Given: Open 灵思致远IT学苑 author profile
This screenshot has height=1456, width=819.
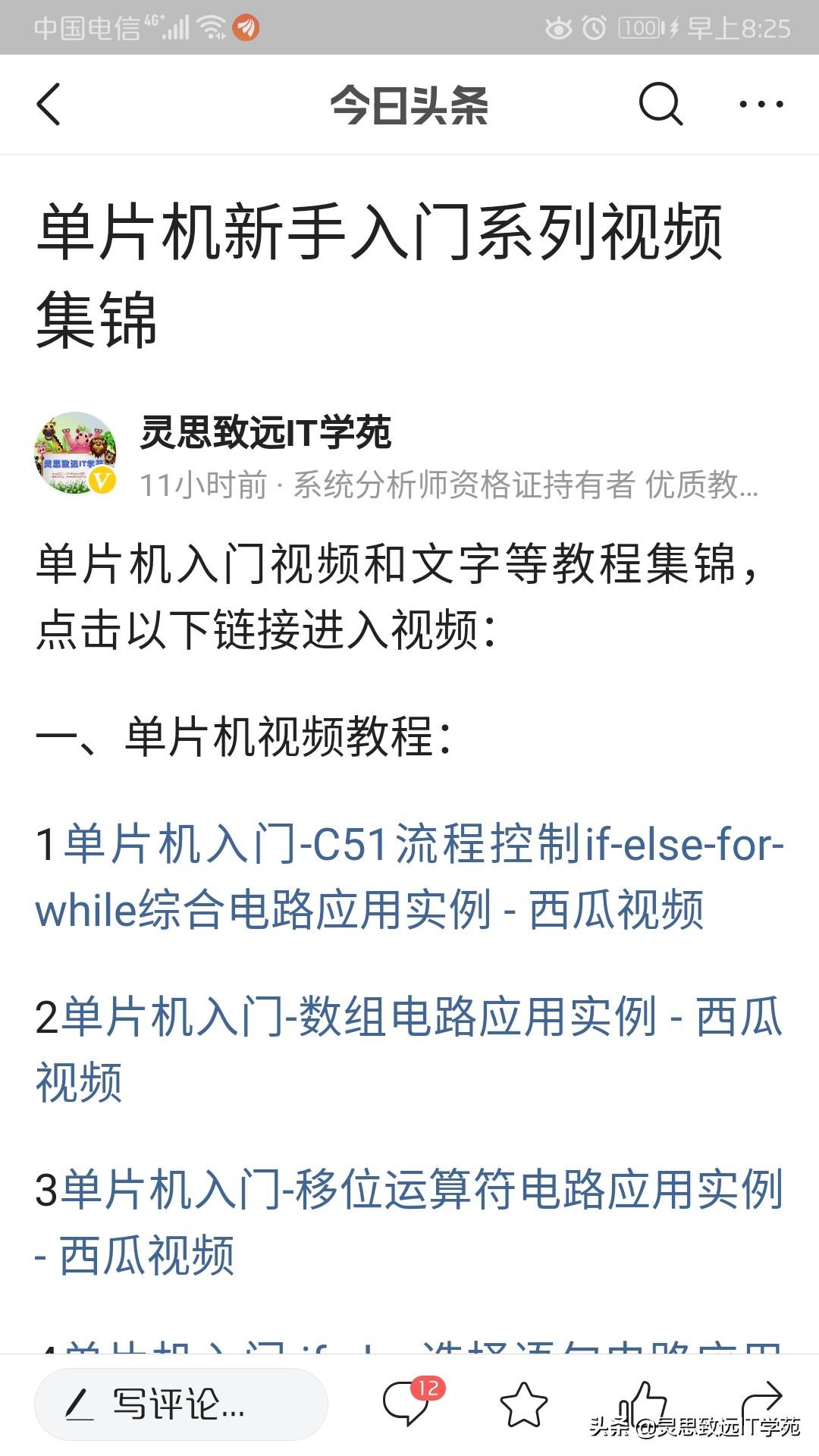Looking at the screenshot, I should coord(265,432).
